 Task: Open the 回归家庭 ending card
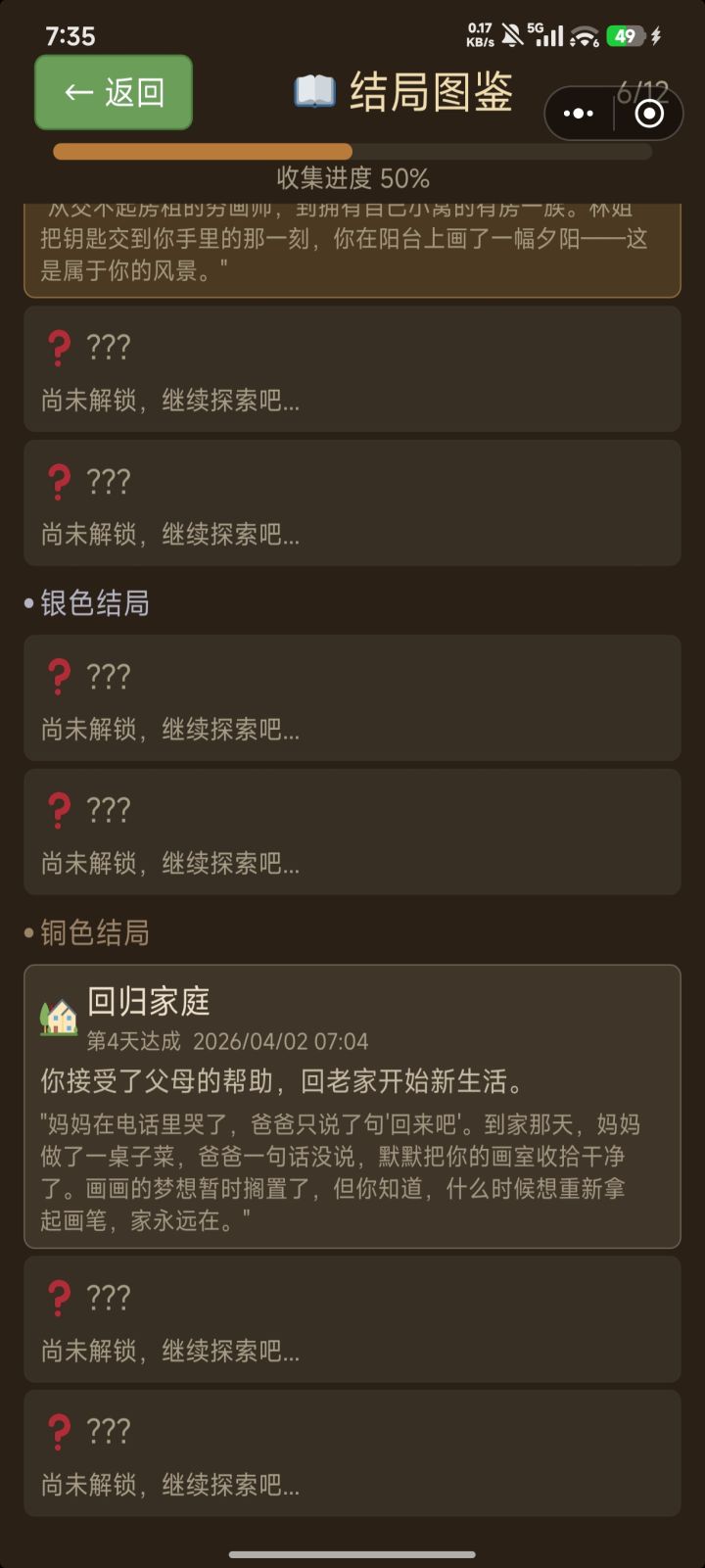(x=352, y=1107)
